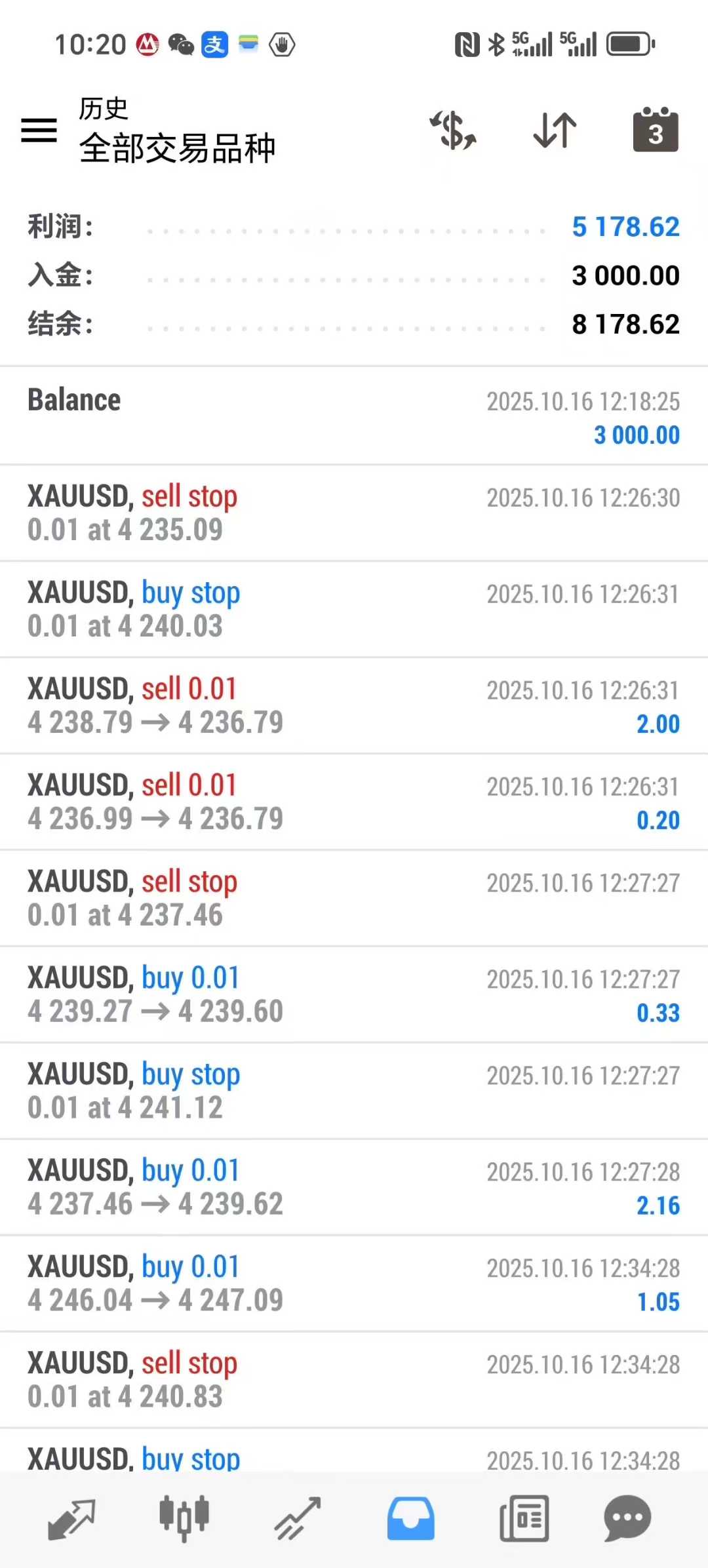Switch to the Quotes tab
This screenshot has height=1568, width=708.
pos(71,1519)
